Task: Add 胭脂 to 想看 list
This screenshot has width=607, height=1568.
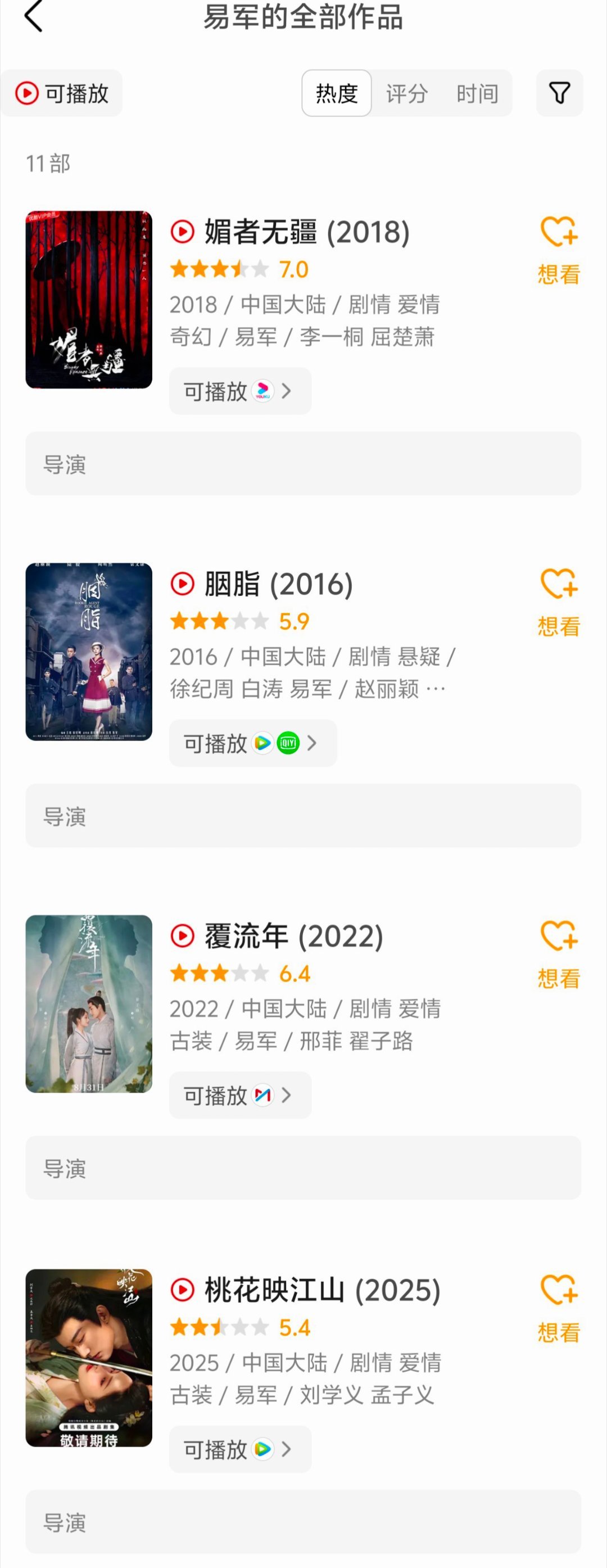Action: tap(558, 602)
